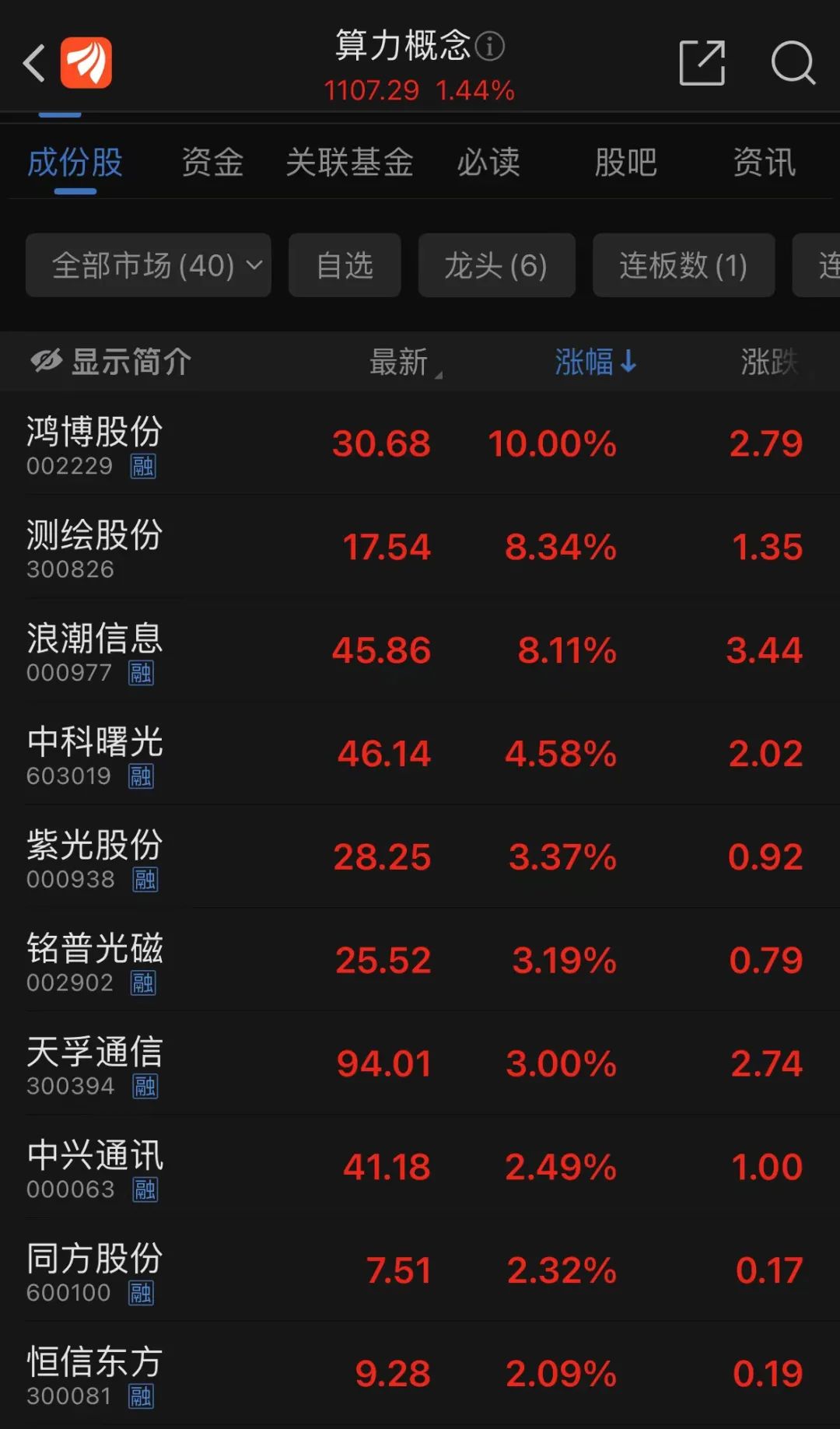
Task: Open 鸿博股份 stock details
Action: click(95, 443)
